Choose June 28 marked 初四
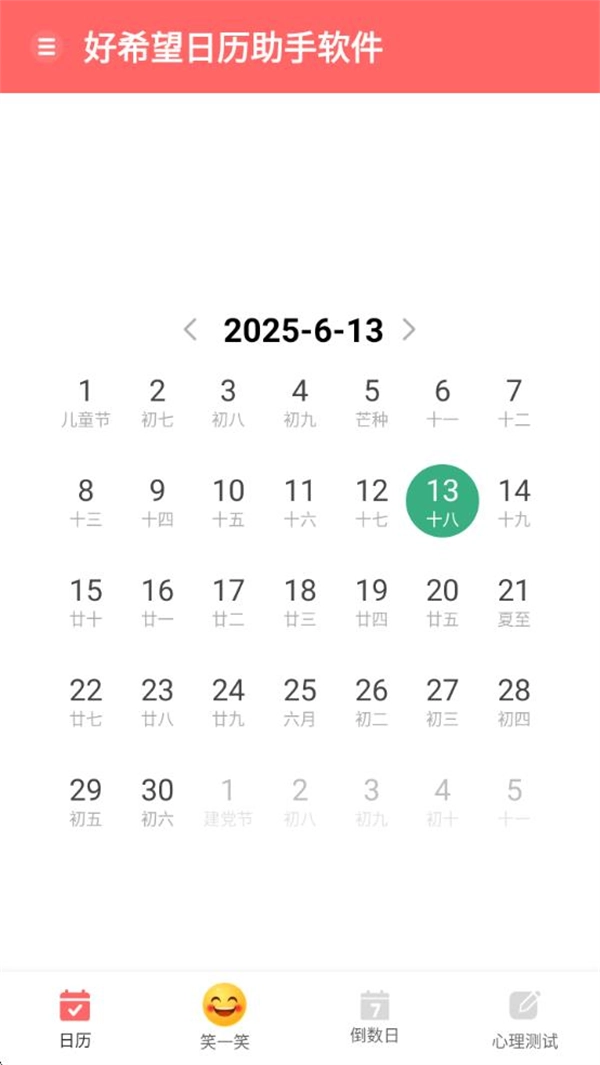Viewport: 600px width, 1065px height. coord(514,702)
